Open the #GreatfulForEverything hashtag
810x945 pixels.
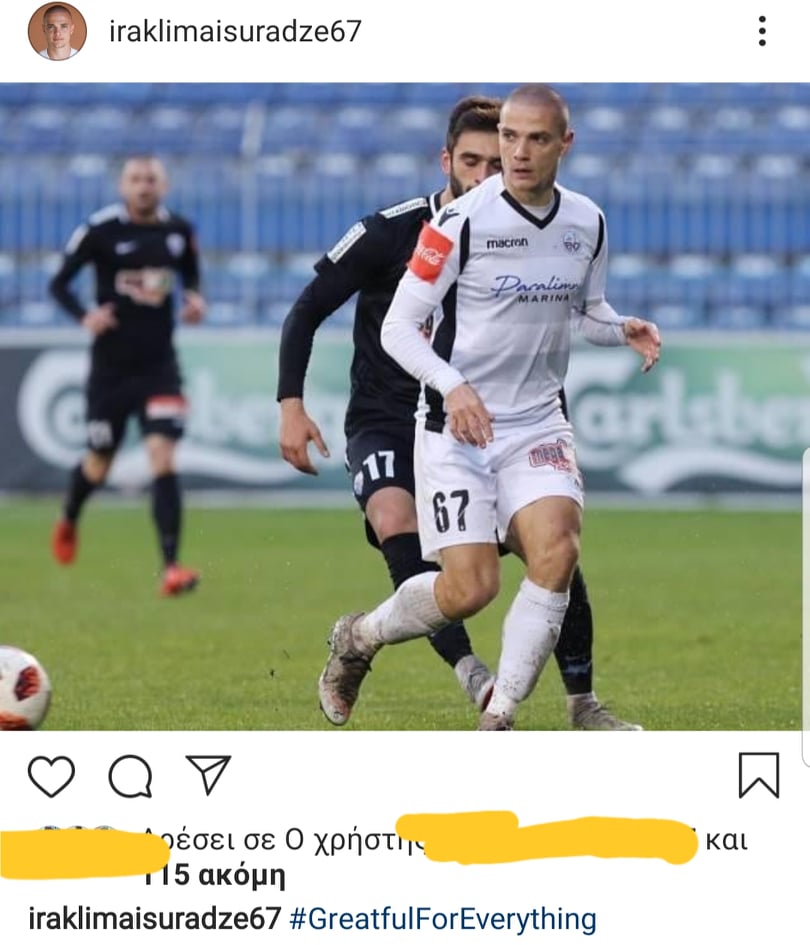point(442,919)
